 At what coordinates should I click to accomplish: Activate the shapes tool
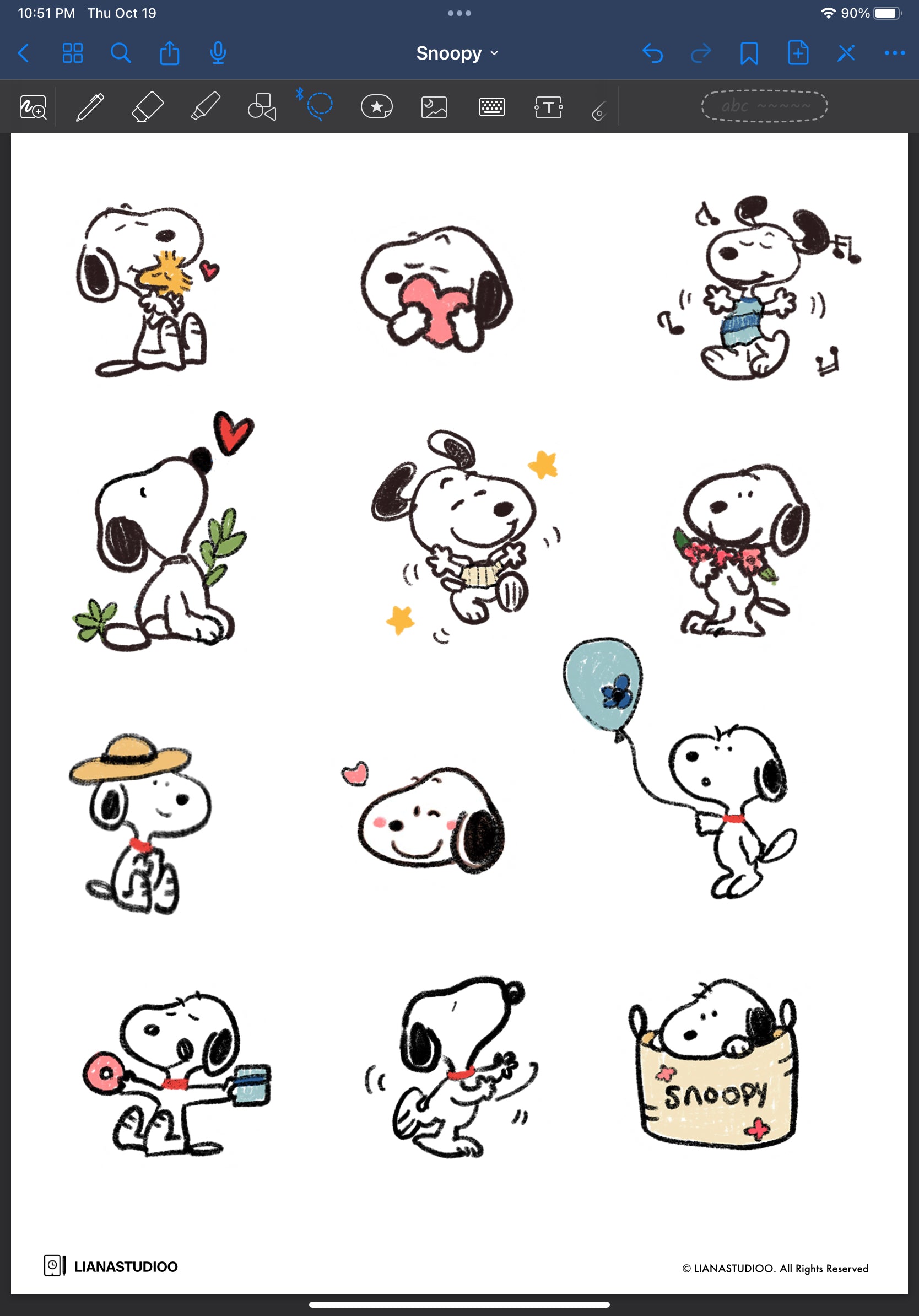(x=262, y=107)
